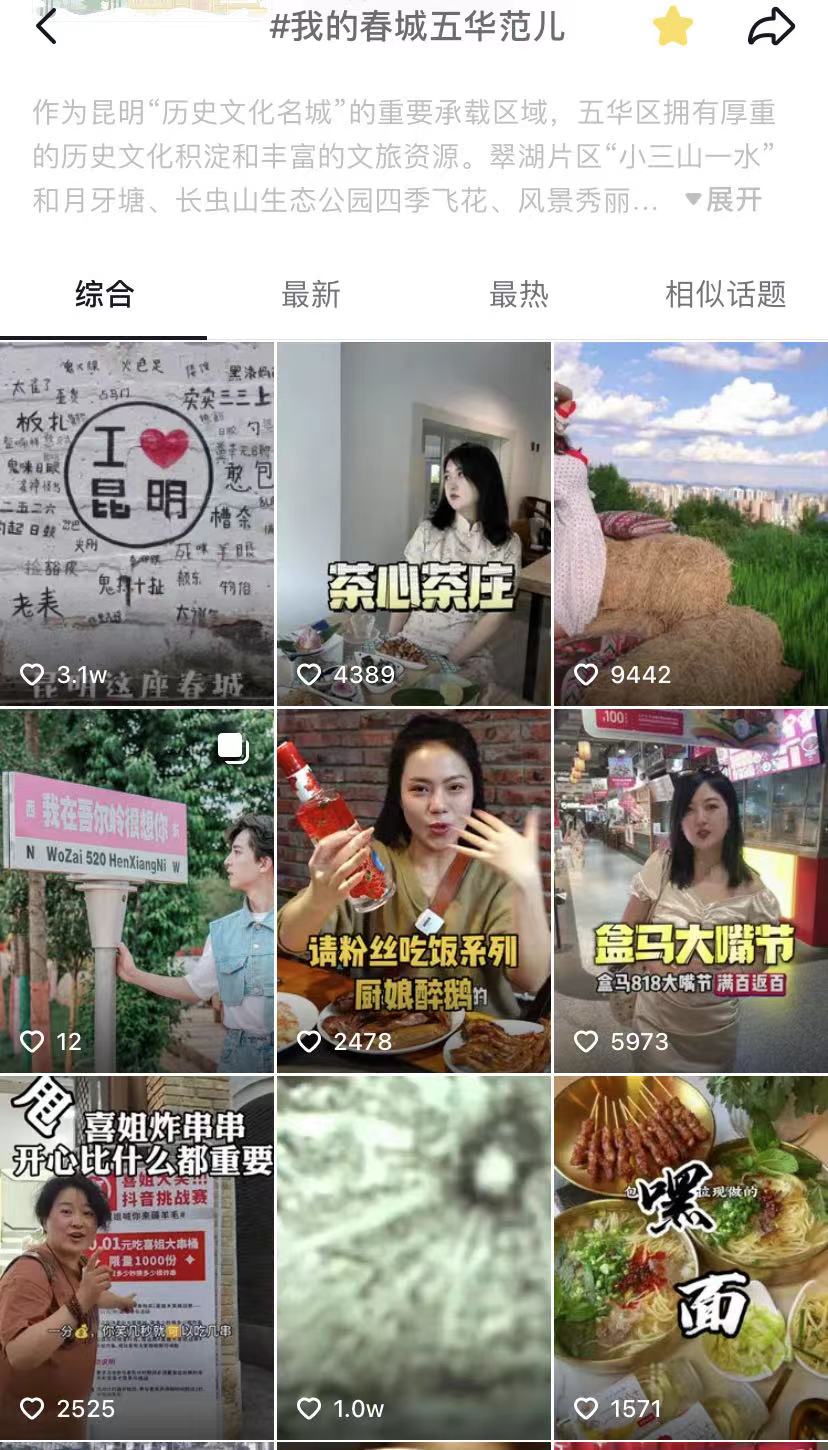Screen dimensions: 828x1450
Task: Open the 相似话题 tab
Action: coord(725,295)
